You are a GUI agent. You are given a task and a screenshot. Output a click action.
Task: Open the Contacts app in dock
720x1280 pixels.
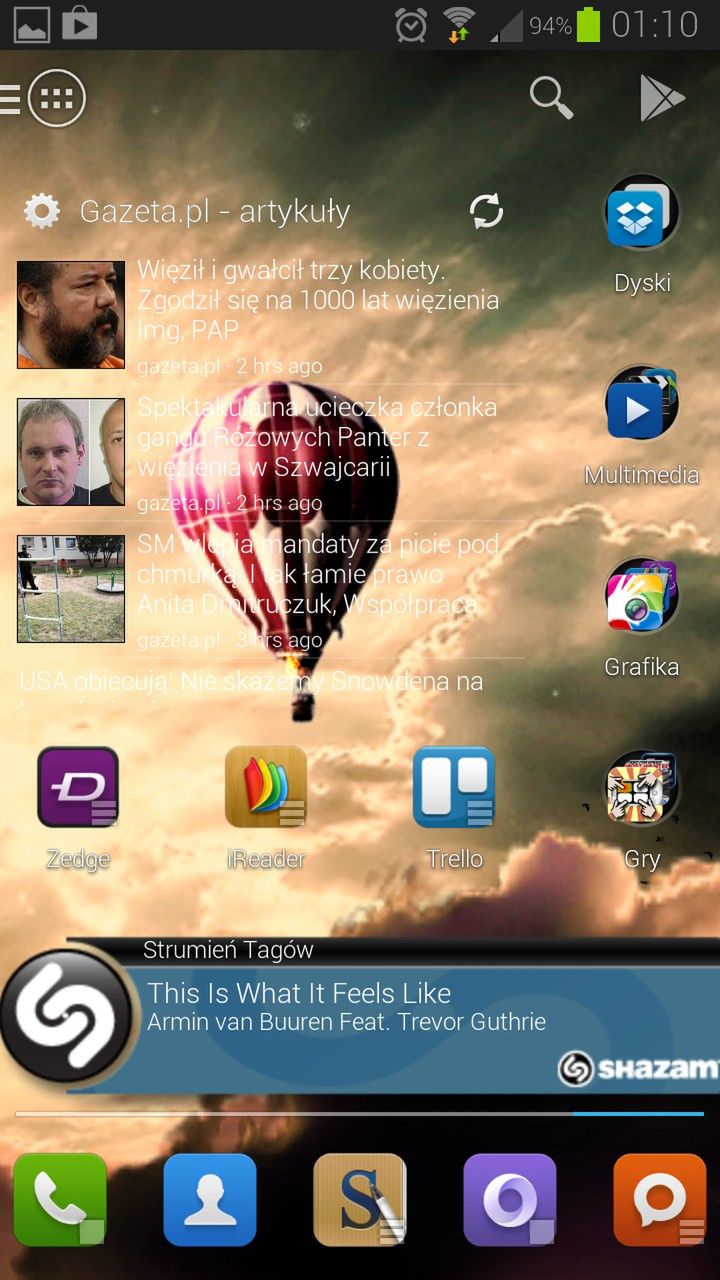pos(210,1199)
